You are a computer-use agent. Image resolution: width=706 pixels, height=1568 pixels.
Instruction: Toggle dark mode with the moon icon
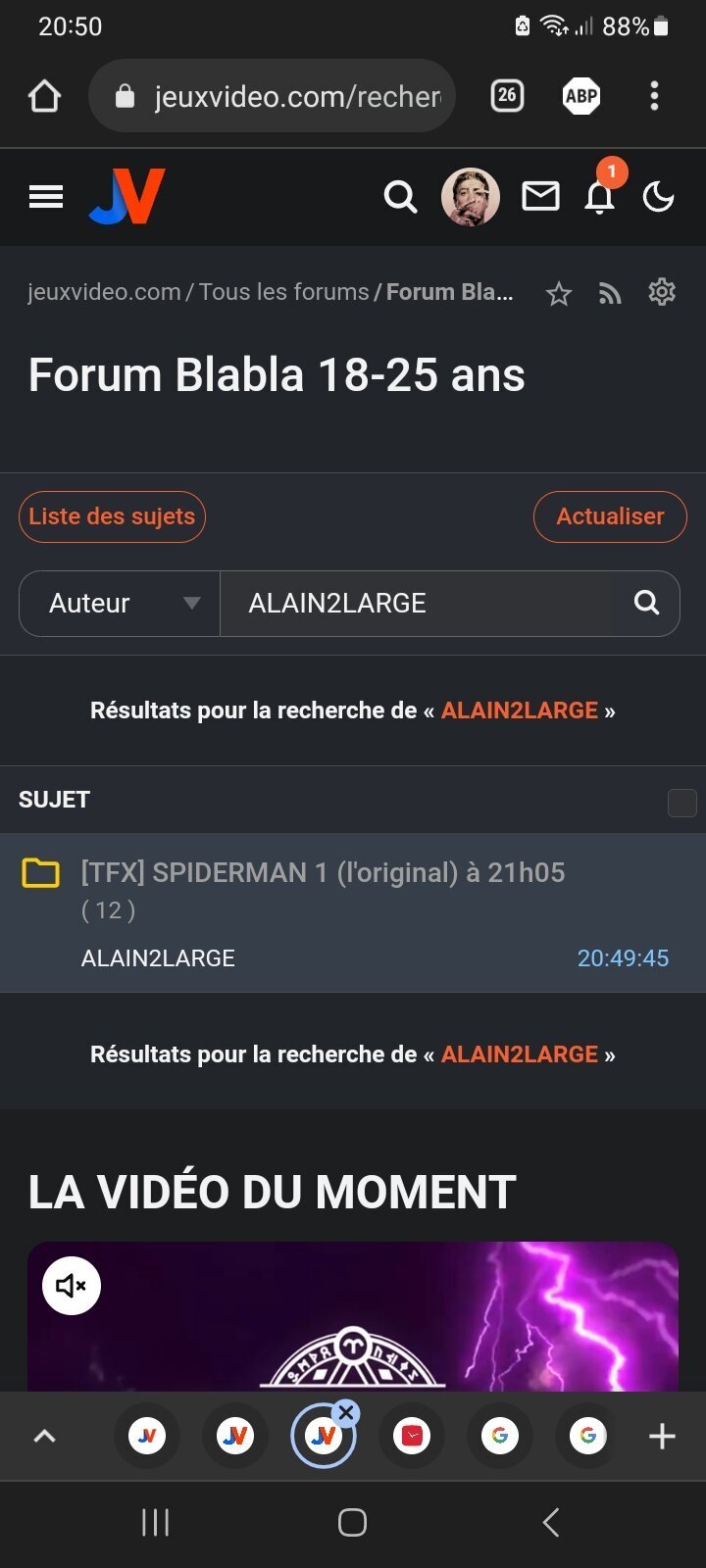[x=658, y=197]
